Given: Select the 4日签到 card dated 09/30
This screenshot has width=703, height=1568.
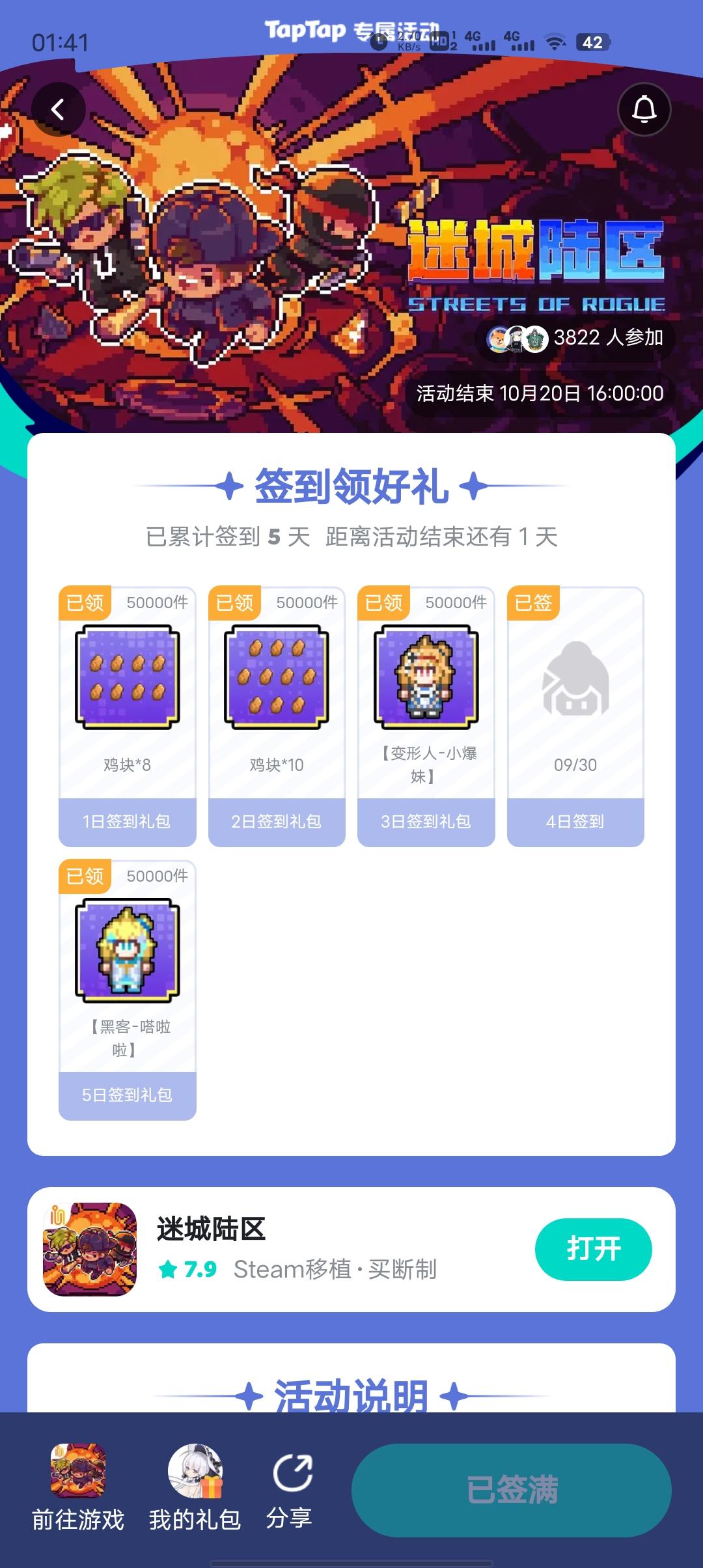Looking at the screenshot, I should (x=575, y=716).
